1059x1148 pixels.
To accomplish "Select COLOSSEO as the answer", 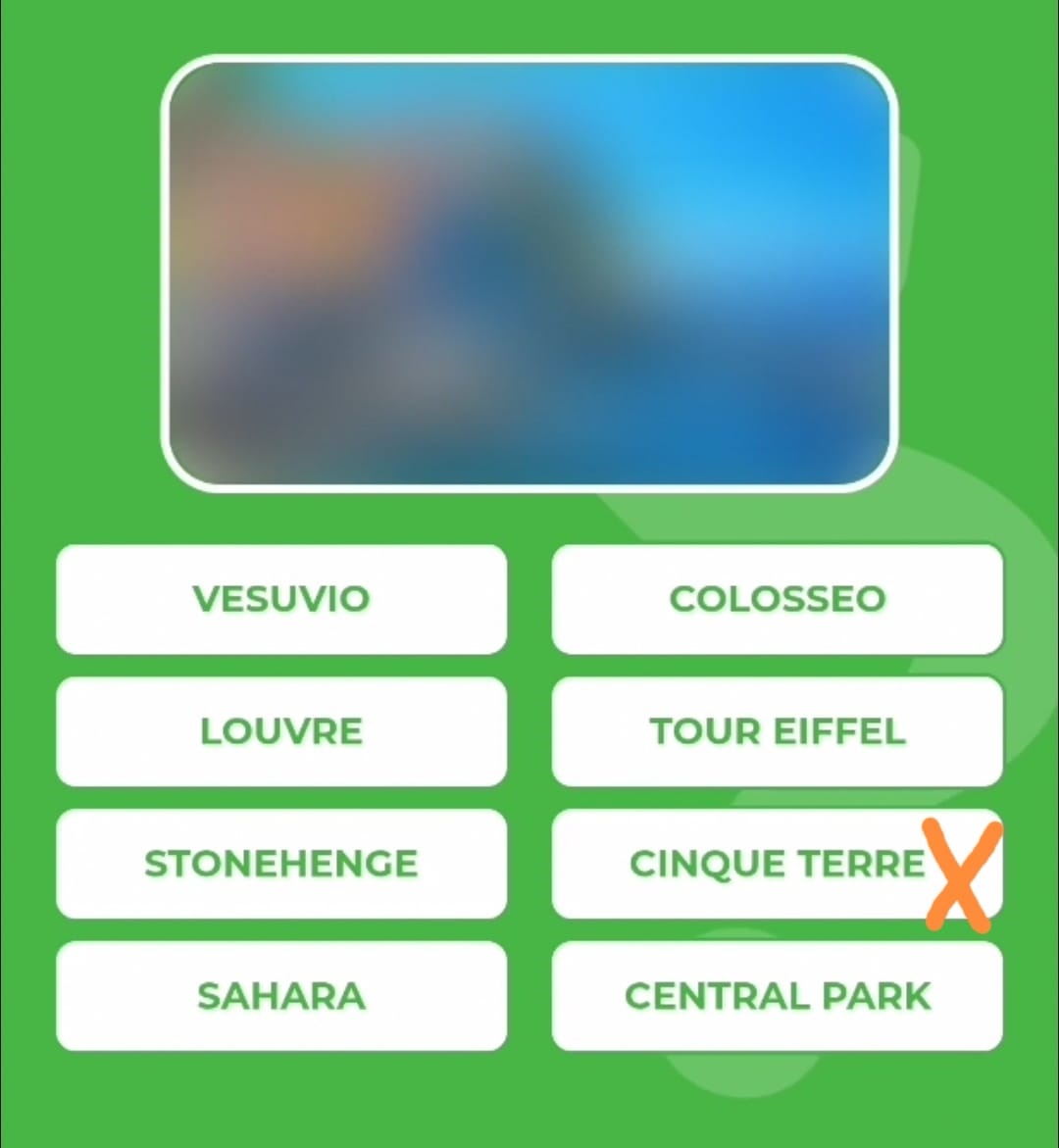I will point(777,599).
